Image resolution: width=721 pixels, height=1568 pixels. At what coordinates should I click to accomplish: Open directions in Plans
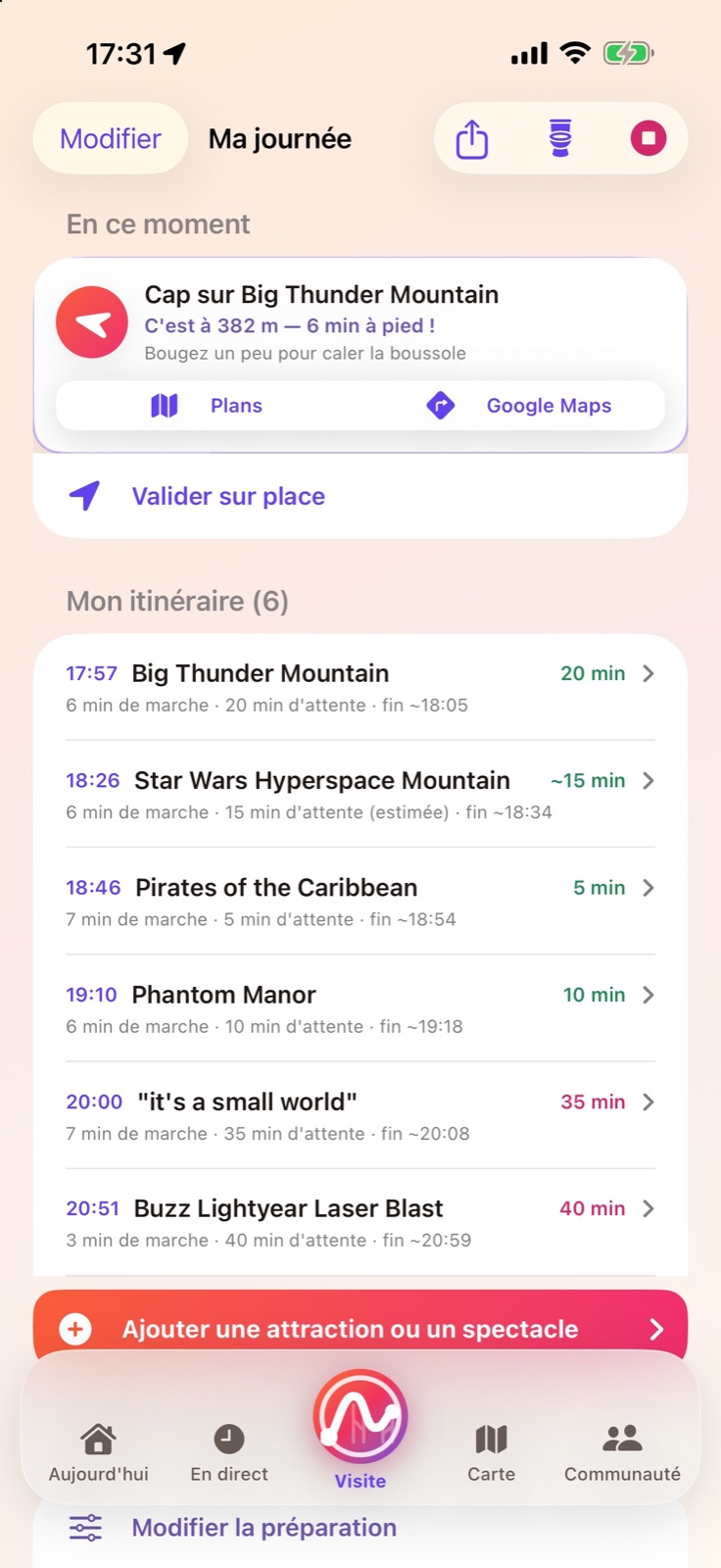tap(208, 406)
